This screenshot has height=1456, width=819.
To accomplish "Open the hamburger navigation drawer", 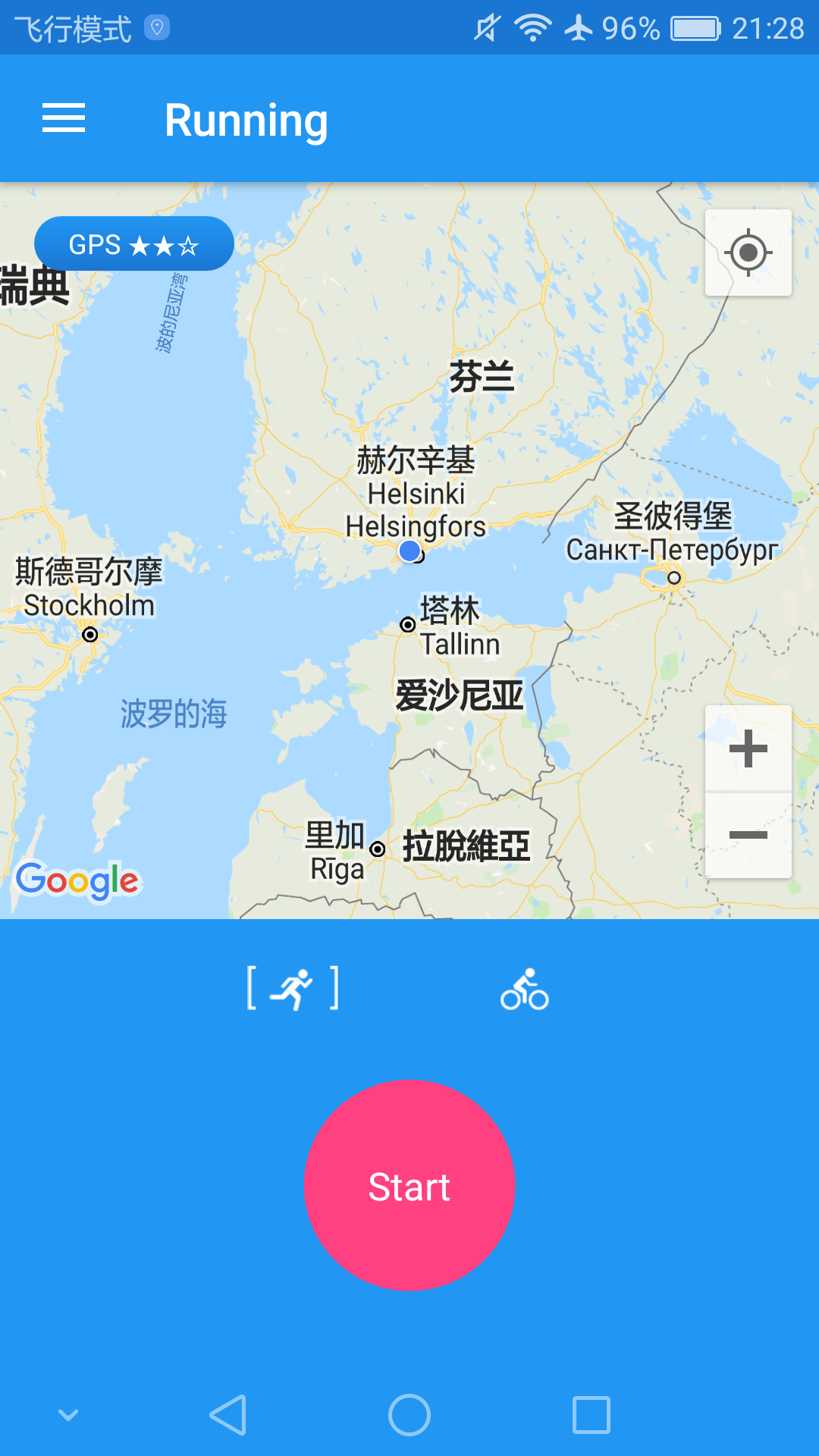I will tap(64, 119).
